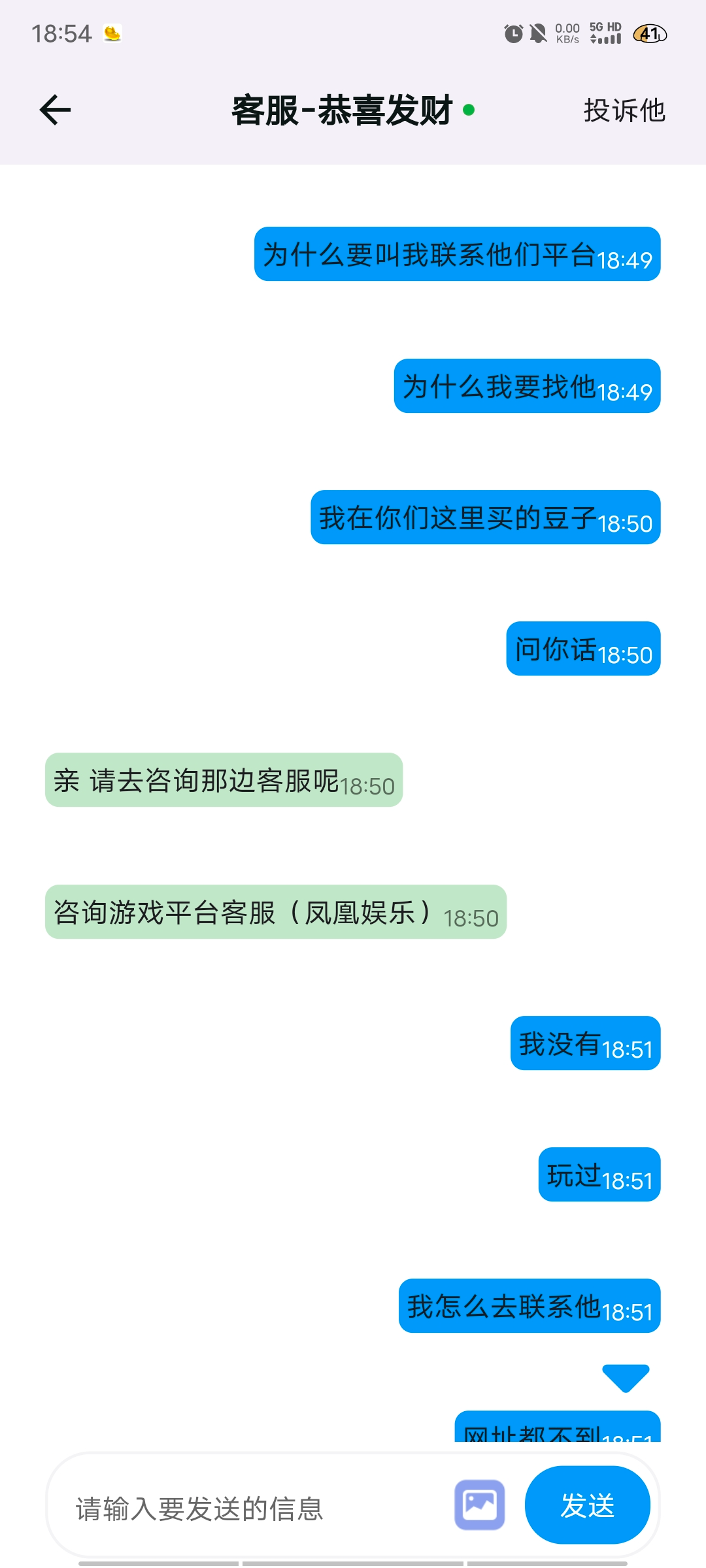The image size is (706, 1568).
Task: Tap 投诉他 to report this agent
Action: point(624,110)
